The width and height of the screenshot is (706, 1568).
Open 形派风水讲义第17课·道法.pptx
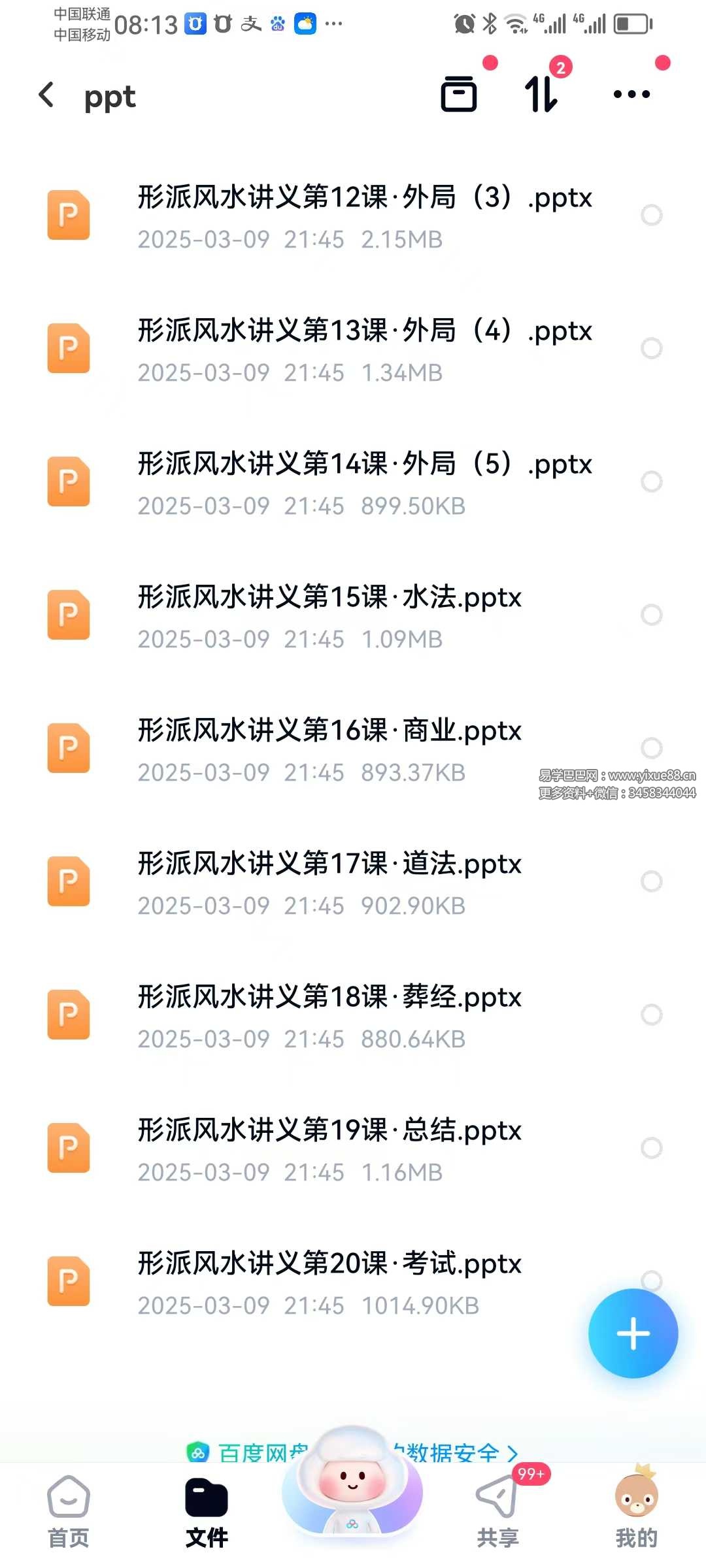pyautogui.click(x=329, y=882)
